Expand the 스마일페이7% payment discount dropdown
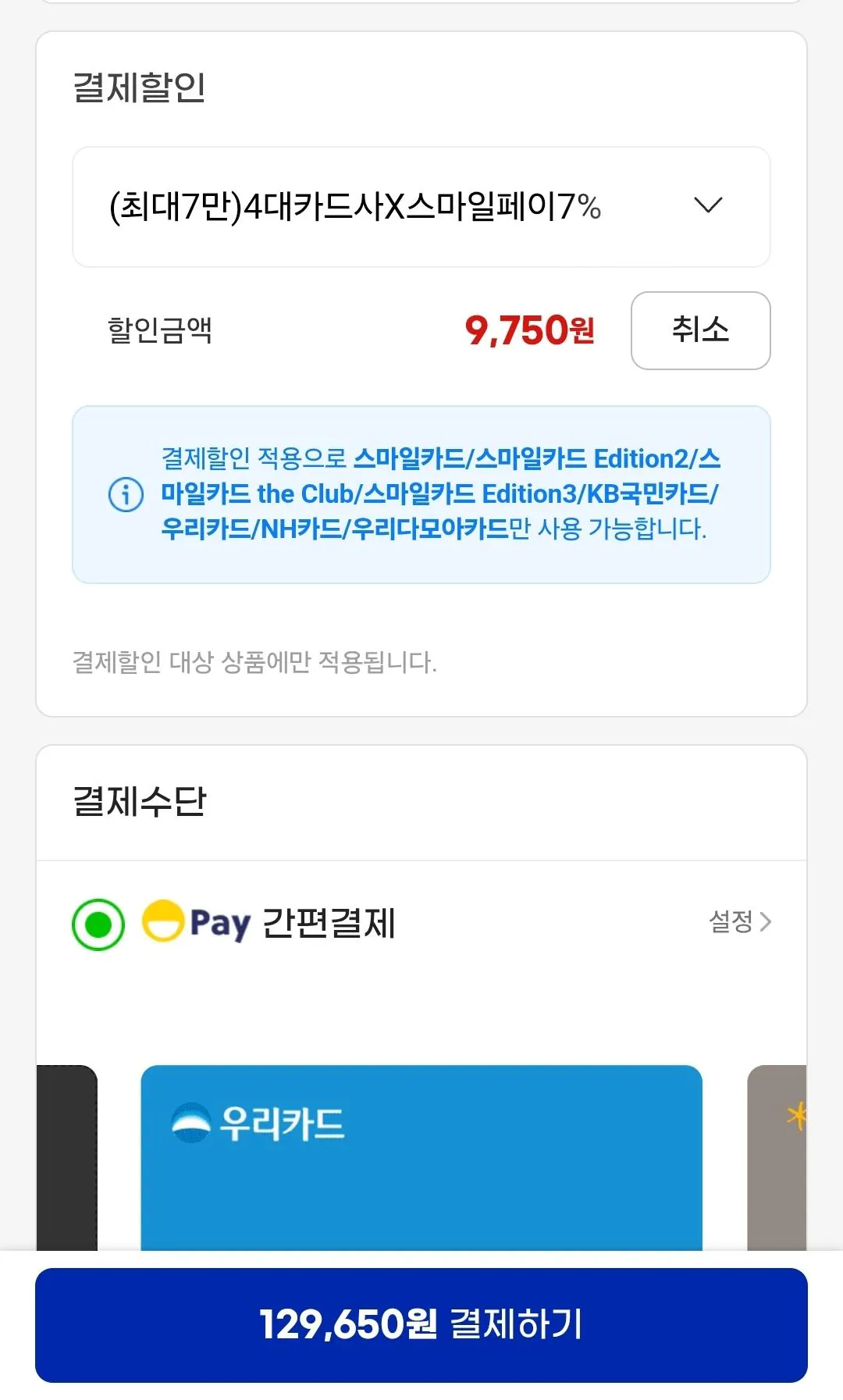The image size is (843, 1400). 421,207
